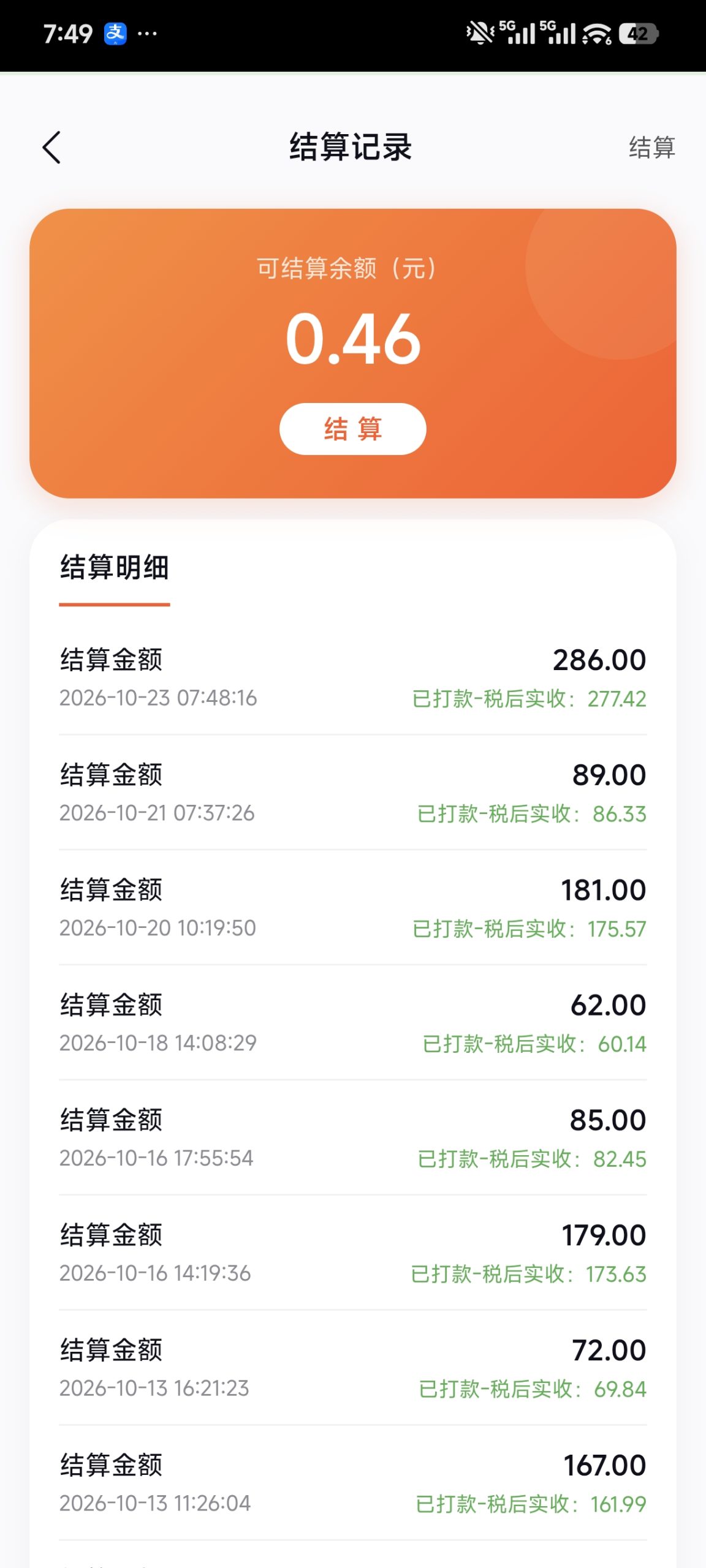Open the 179.00 settlement record
The image size is (706, 1568).
point(353,1254)
